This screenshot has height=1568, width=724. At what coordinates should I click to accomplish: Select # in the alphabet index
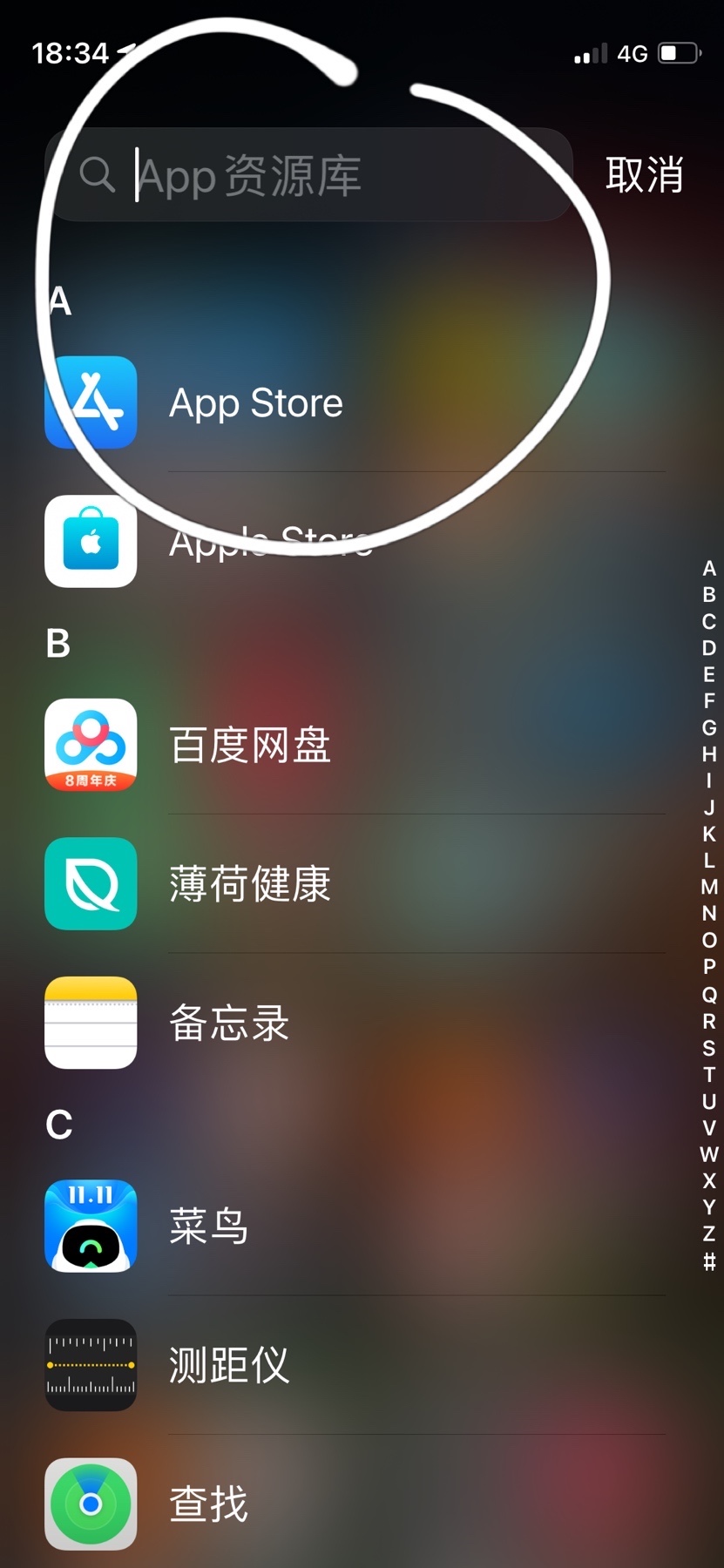[x=709, y=1260]
